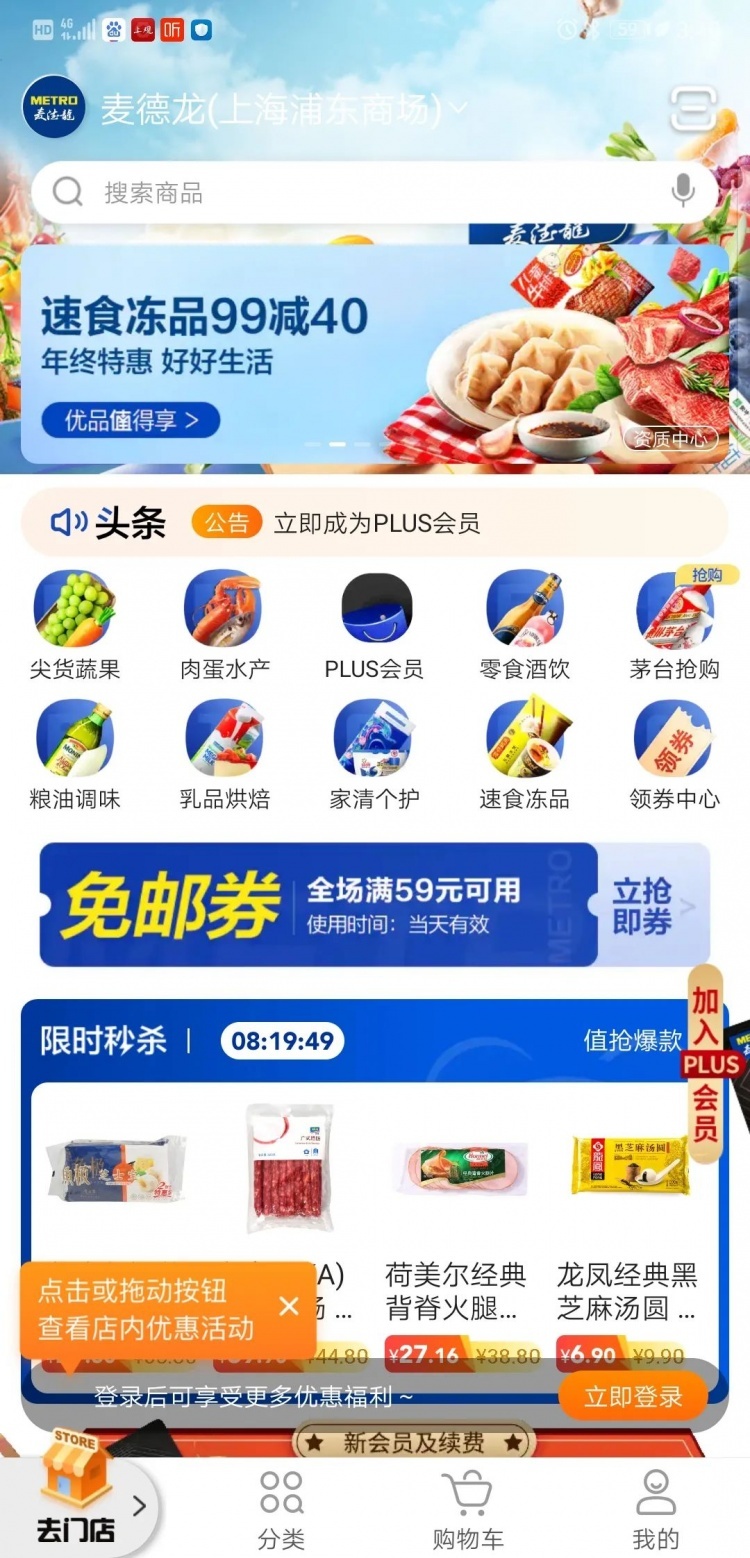Switch to the 分类 tab

(x=281, y=1509)
